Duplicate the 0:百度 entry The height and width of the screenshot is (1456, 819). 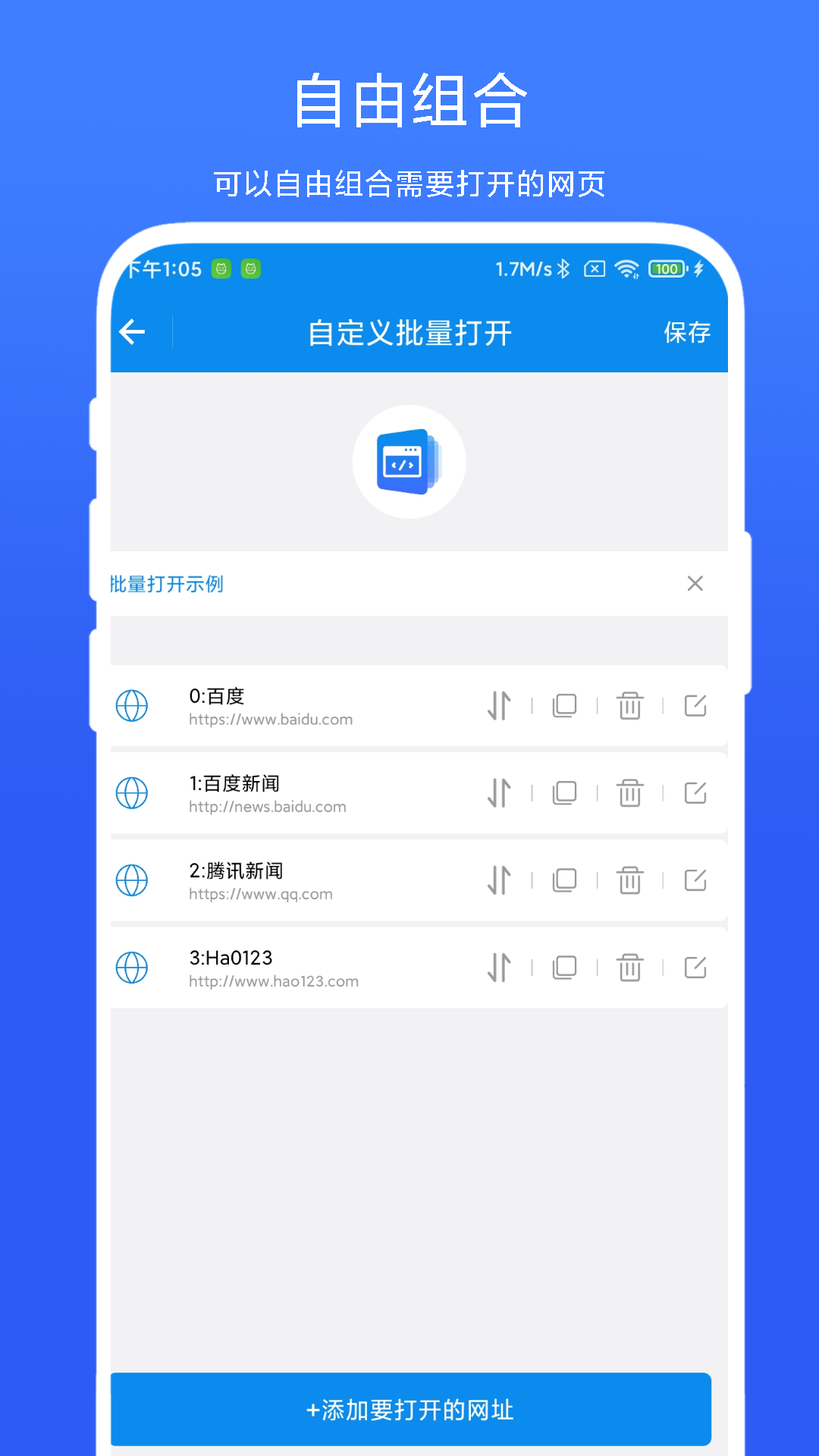tap(564, 705)
